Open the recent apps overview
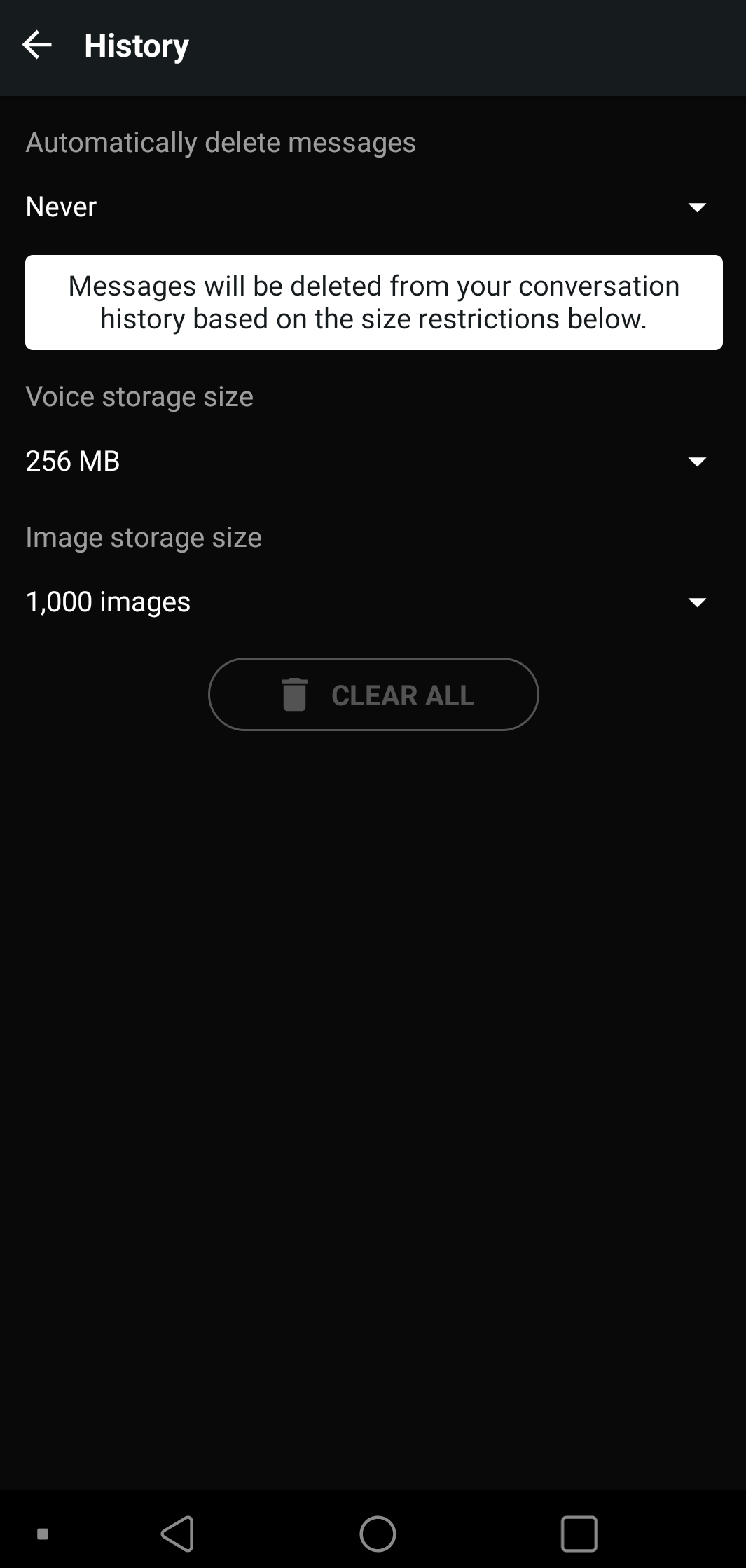Image resolution: width=746 pixels, height=1568 pixels. click(x=579, y=1534)
